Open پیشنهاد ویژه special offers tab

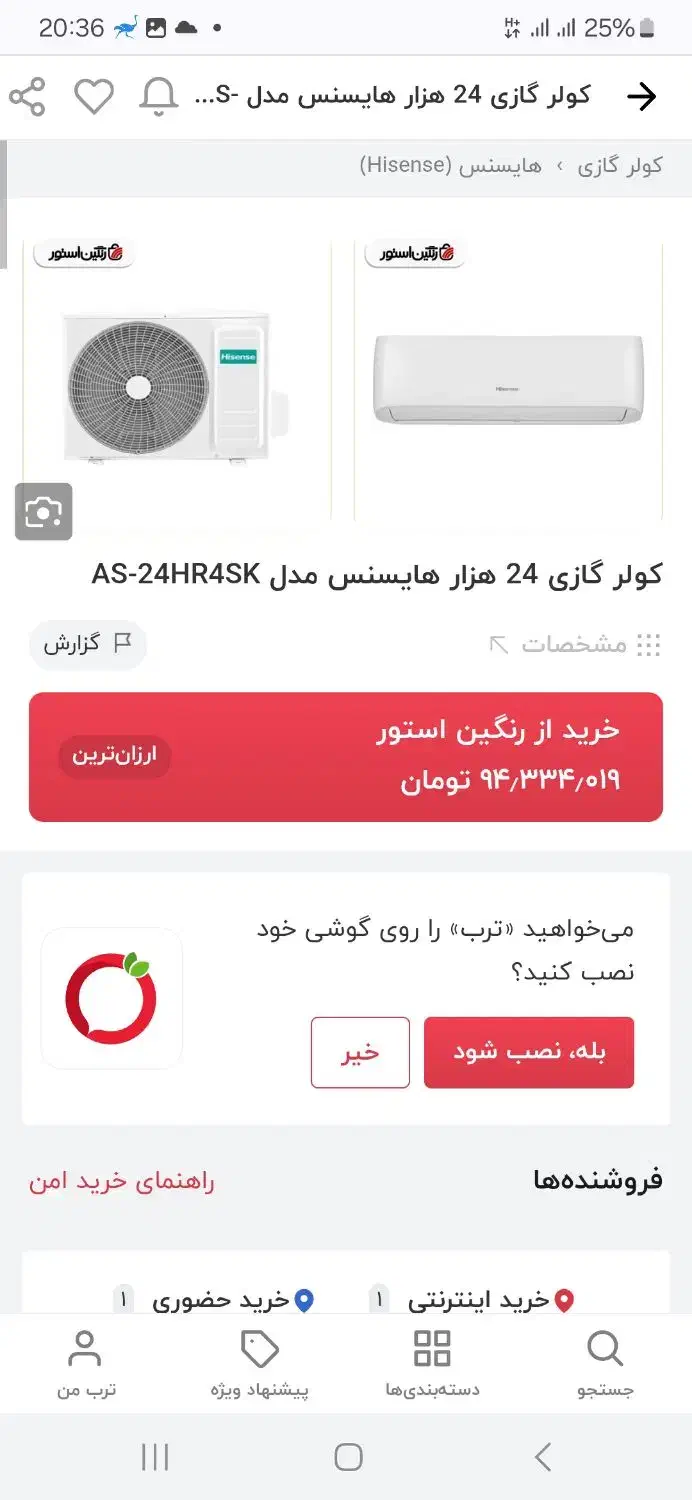(260, 1364)
